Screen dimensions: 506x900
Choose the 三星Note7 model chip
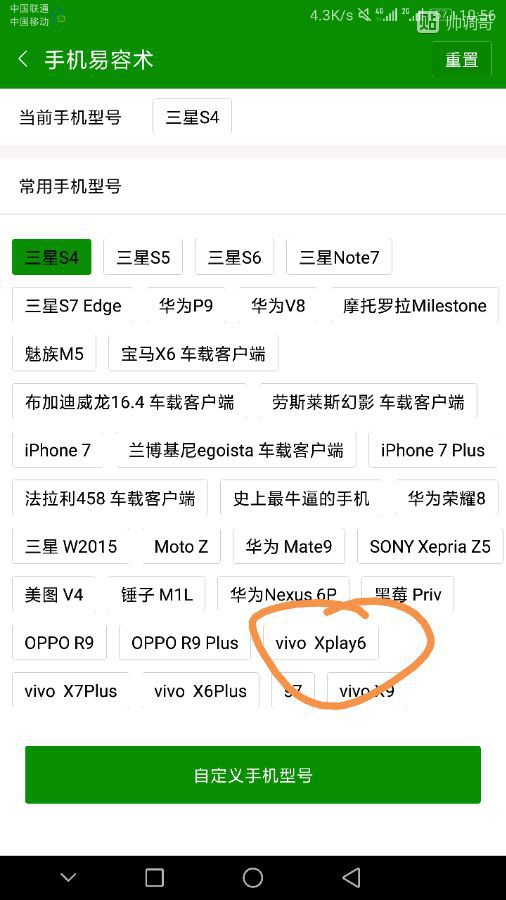pyautogui.click(x=339, y=257)
